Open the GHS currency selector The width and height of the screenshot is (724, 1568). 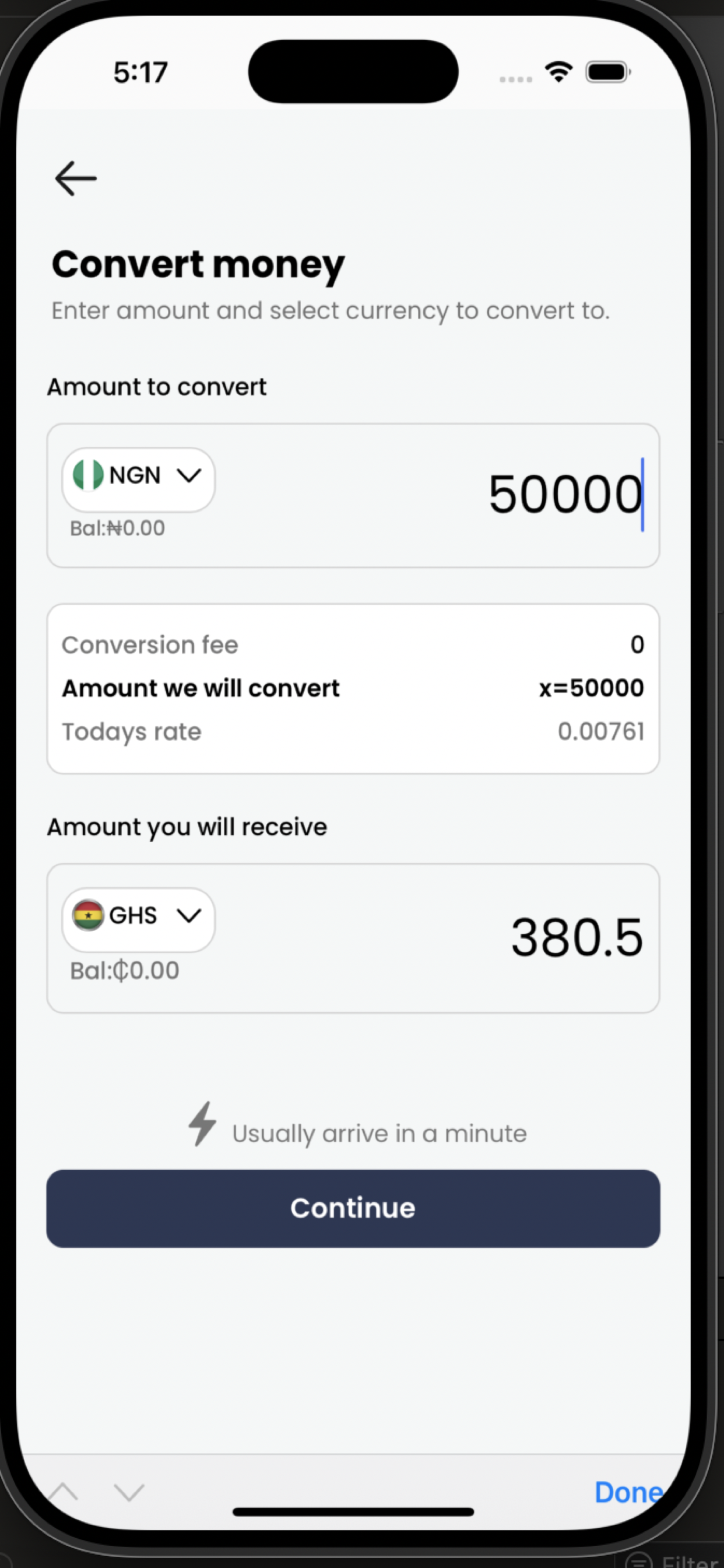point(138,918)
